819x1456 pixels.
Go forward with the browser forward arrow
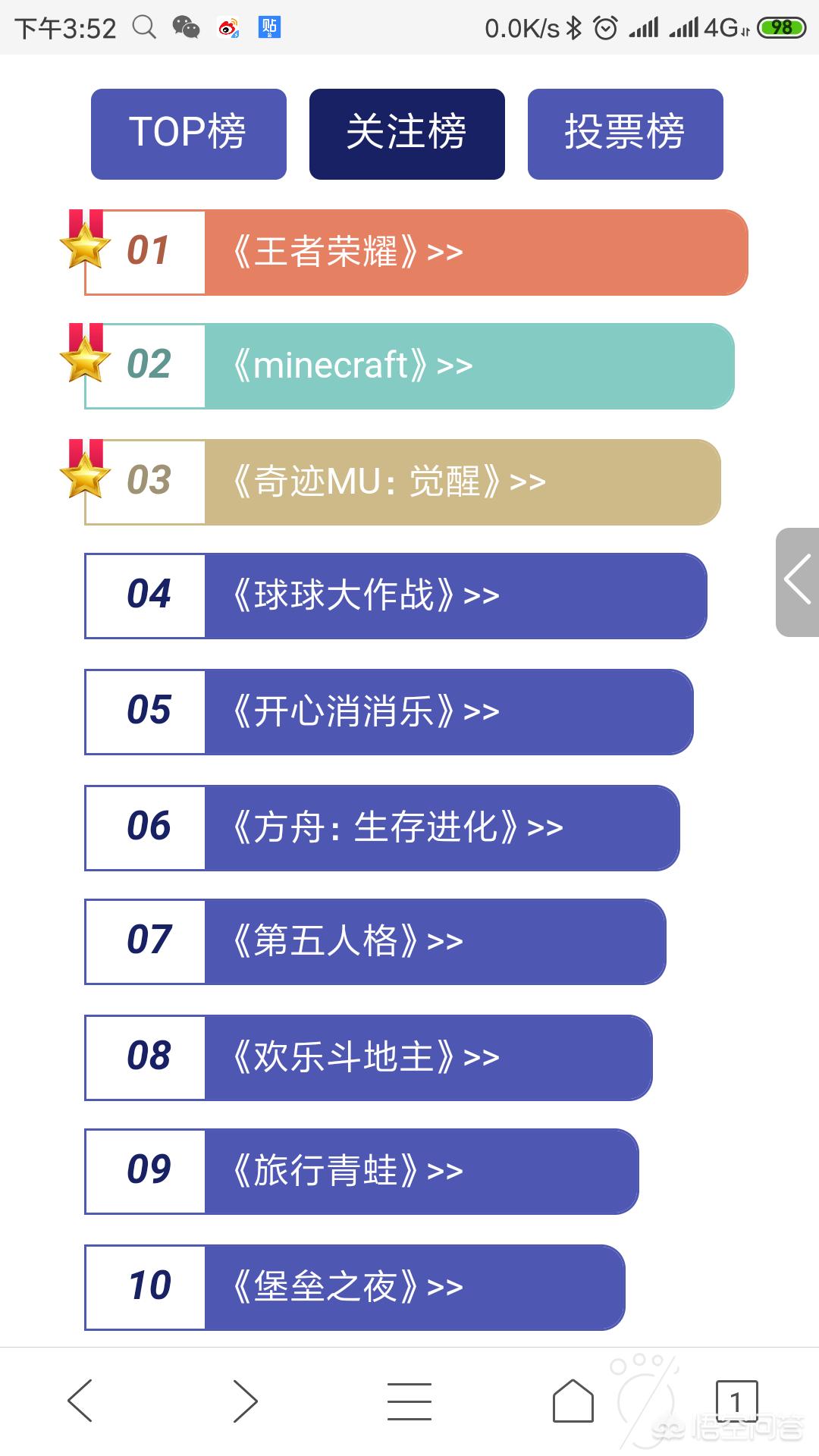point(245,1401)
